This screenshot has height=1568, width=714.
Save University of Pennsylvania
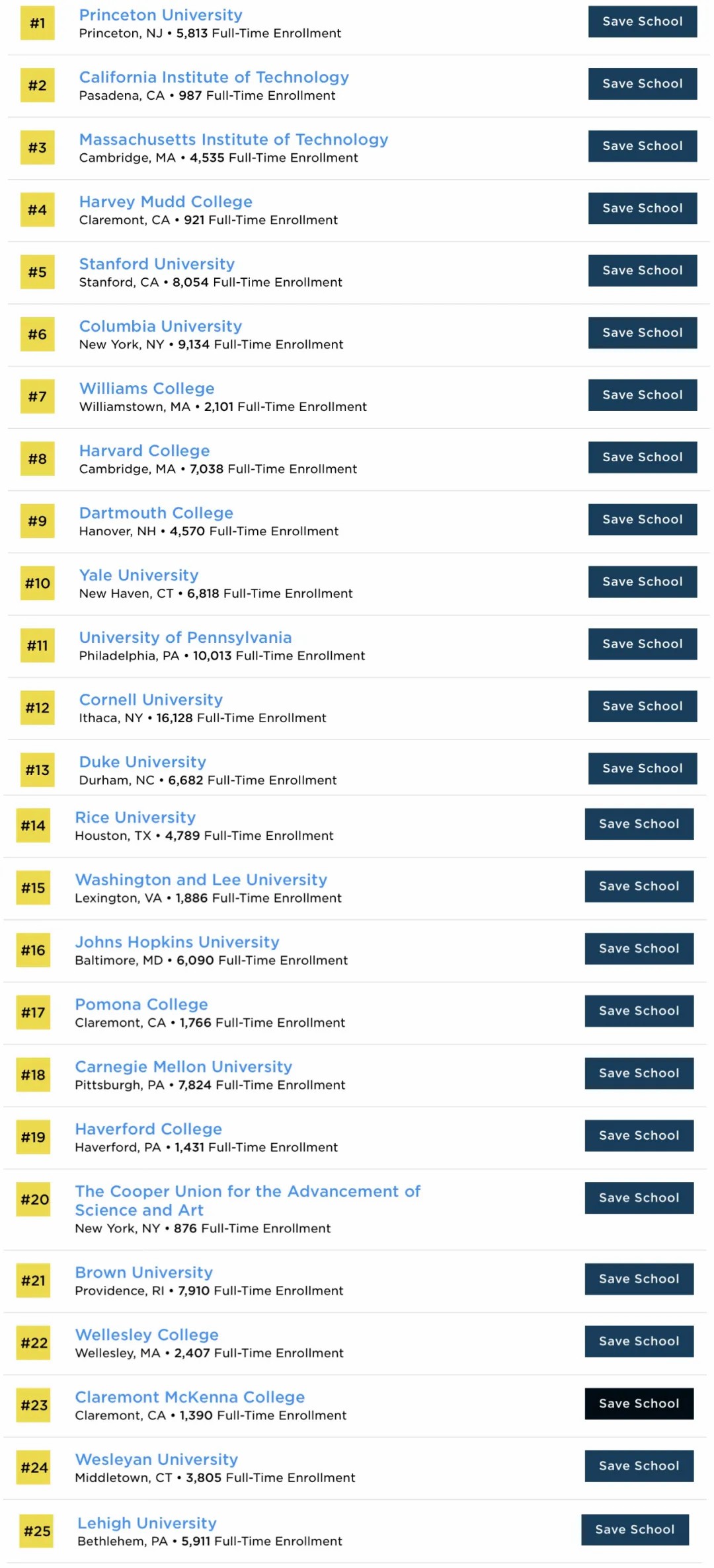tap(642, 644)
